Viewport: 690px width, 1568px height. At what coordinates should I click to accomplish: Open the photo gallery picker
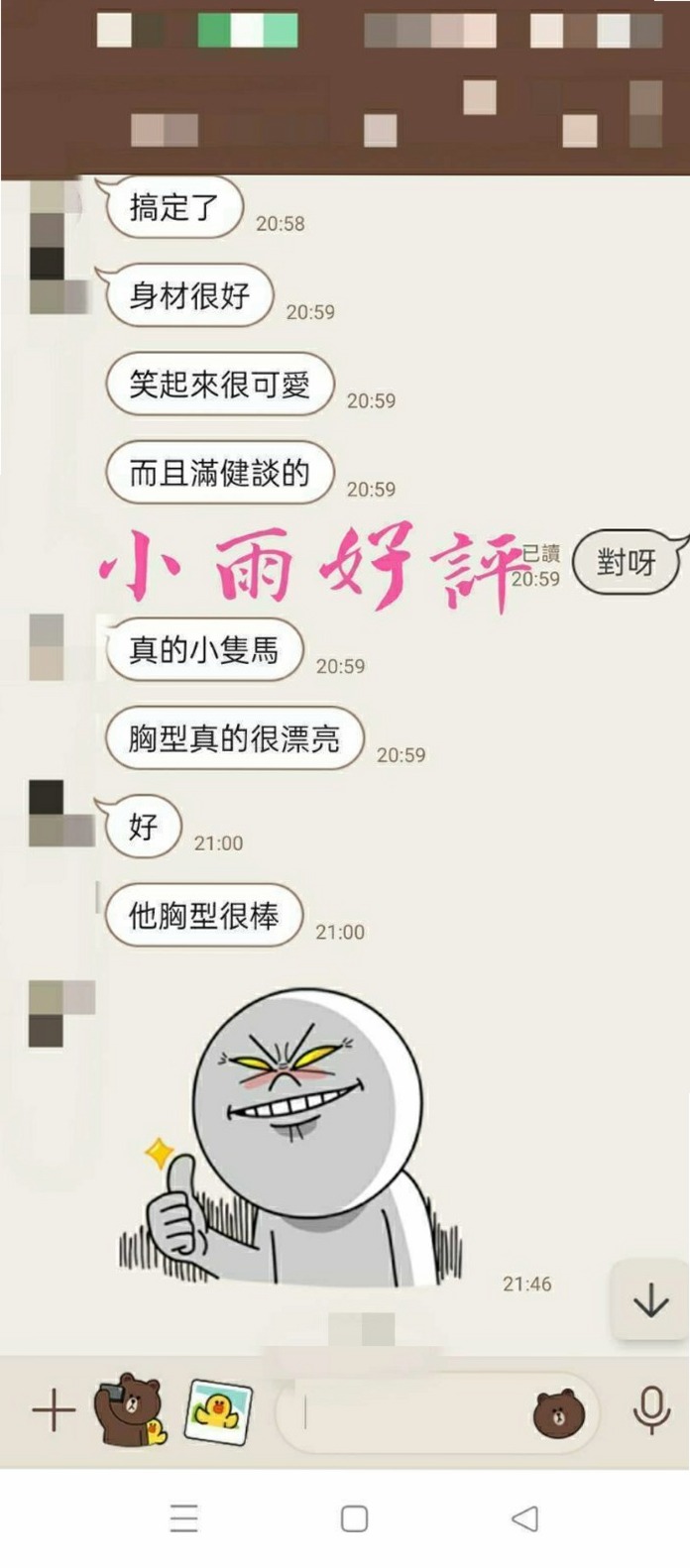pyautogui.click(x=219, y=1411)
